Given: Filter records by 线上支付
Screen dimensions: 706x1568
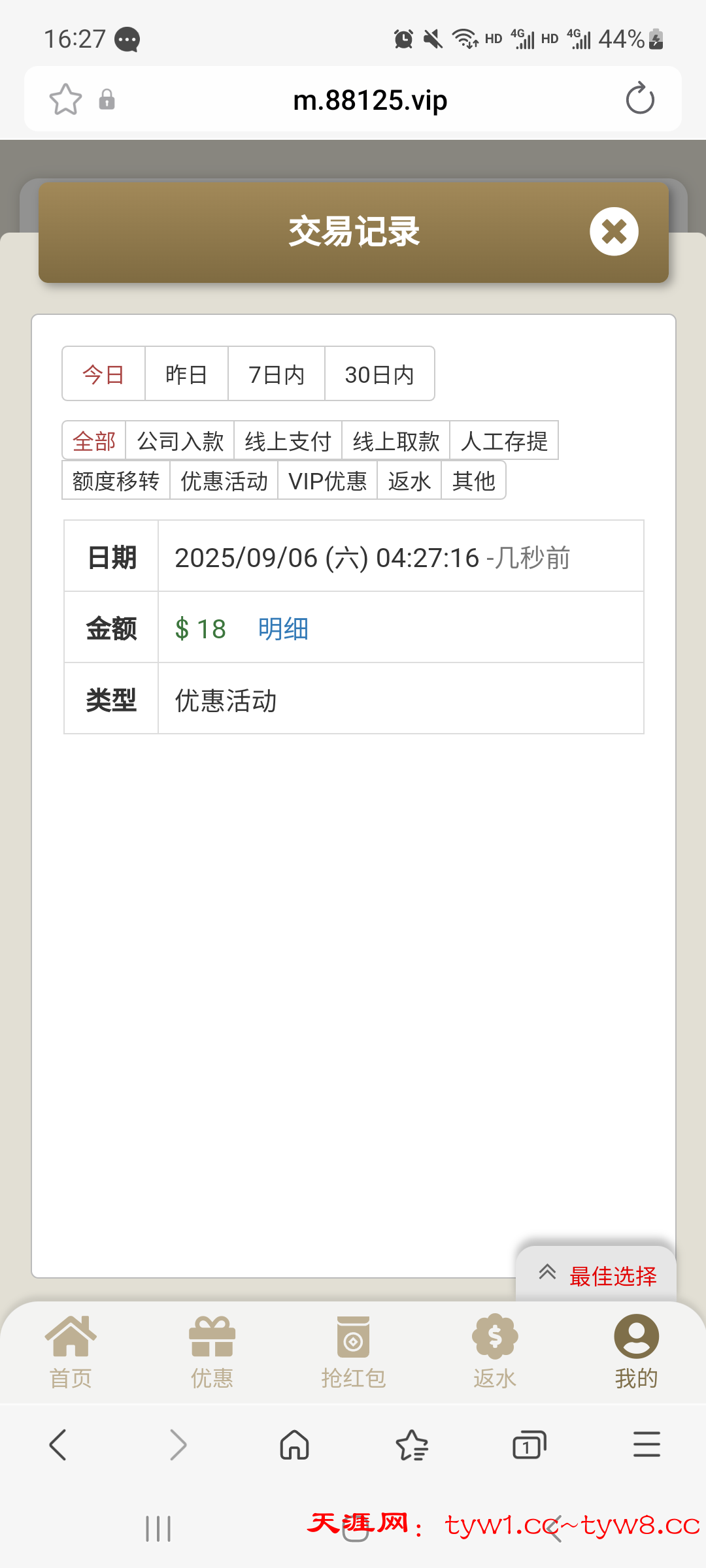Looking at the screenshot, I should (x=288, y=441).
